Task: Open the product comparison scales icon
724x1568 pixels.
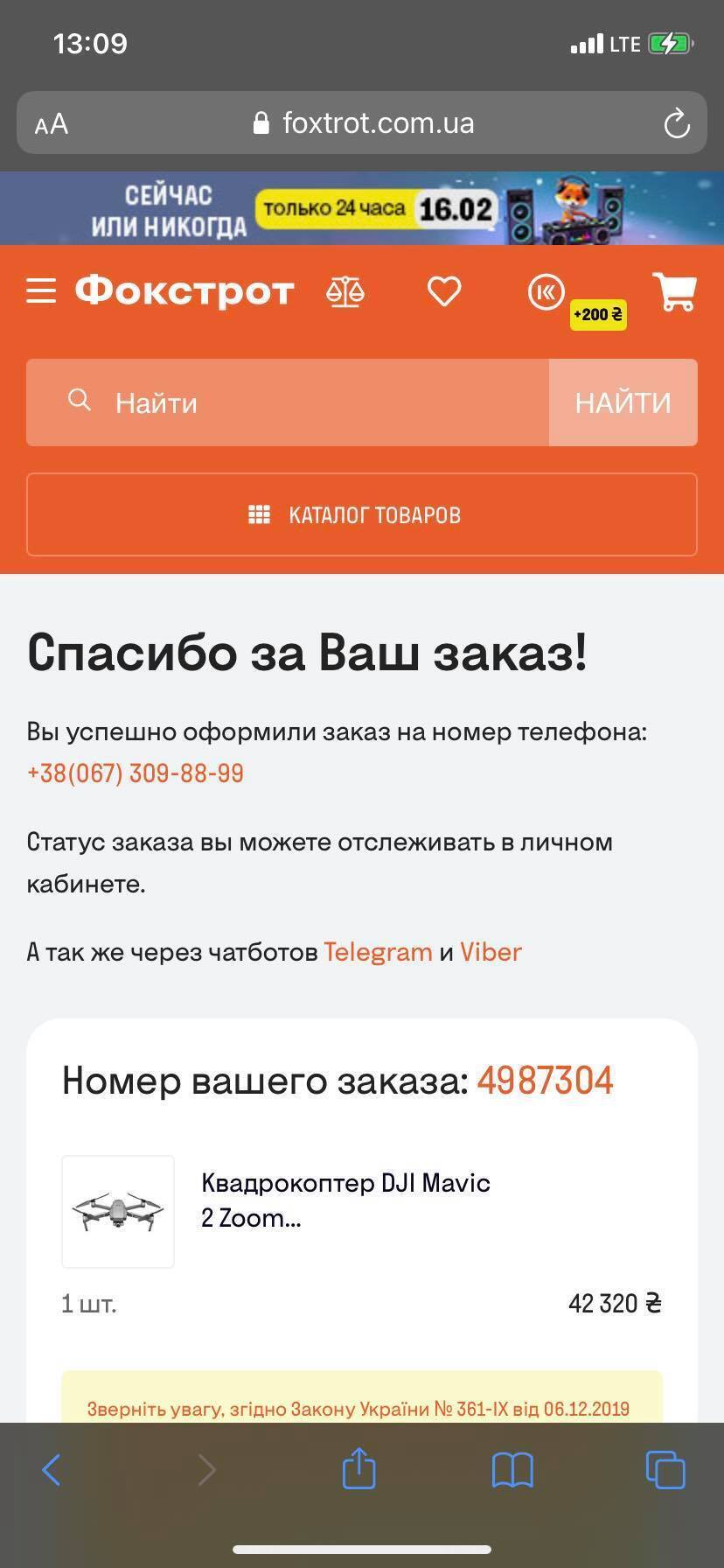Action: click(x=345, y=292)
